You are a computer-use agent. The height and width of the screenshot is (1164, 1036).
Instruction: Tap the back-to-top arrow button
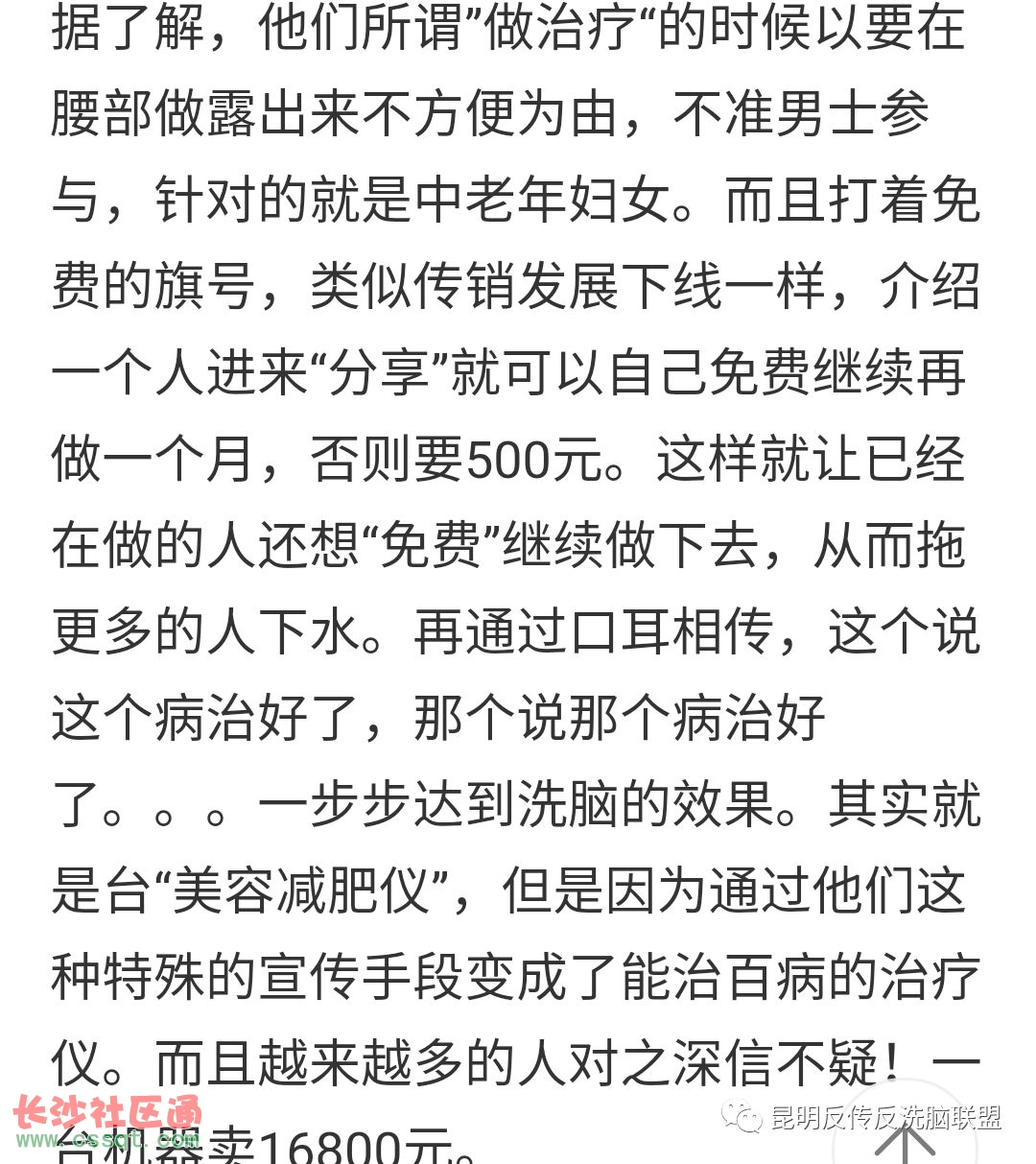pyautogui.click(x=904, y=1140)
